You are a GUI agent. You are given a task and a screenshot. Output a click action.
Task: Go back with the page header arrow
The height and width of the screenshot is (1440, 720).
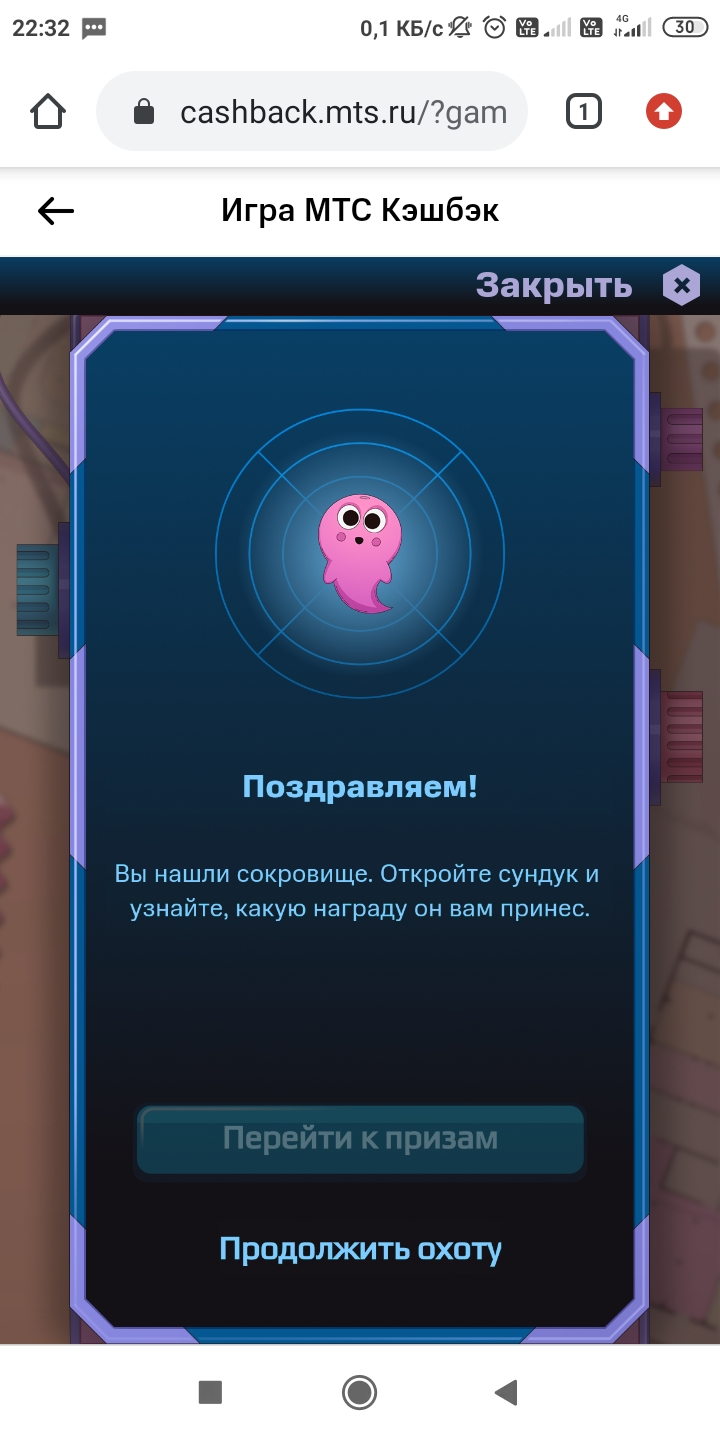pyautogui.click(x=56, y=210)
